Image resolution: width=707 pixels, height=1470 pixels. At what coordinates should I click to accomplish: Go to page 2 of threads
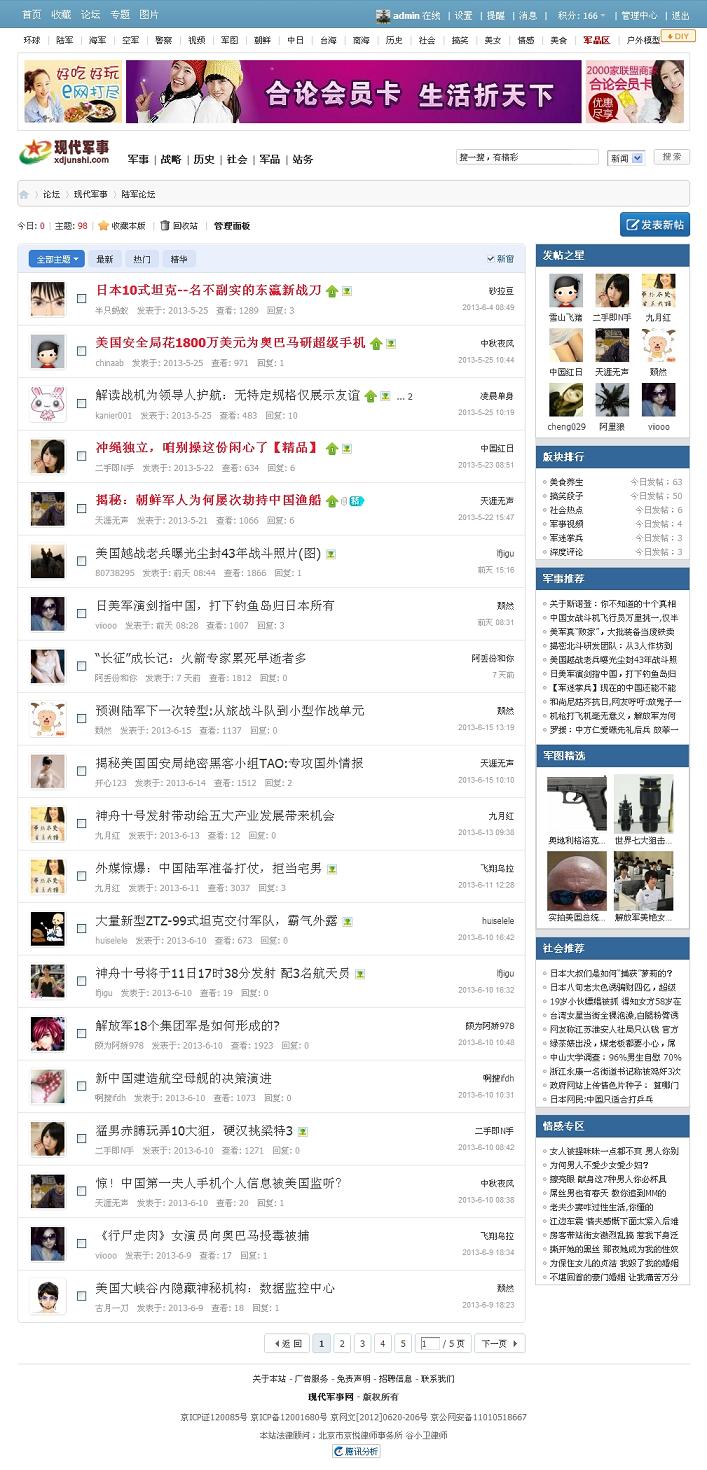pyautogui.click(x=341, y=1343)
